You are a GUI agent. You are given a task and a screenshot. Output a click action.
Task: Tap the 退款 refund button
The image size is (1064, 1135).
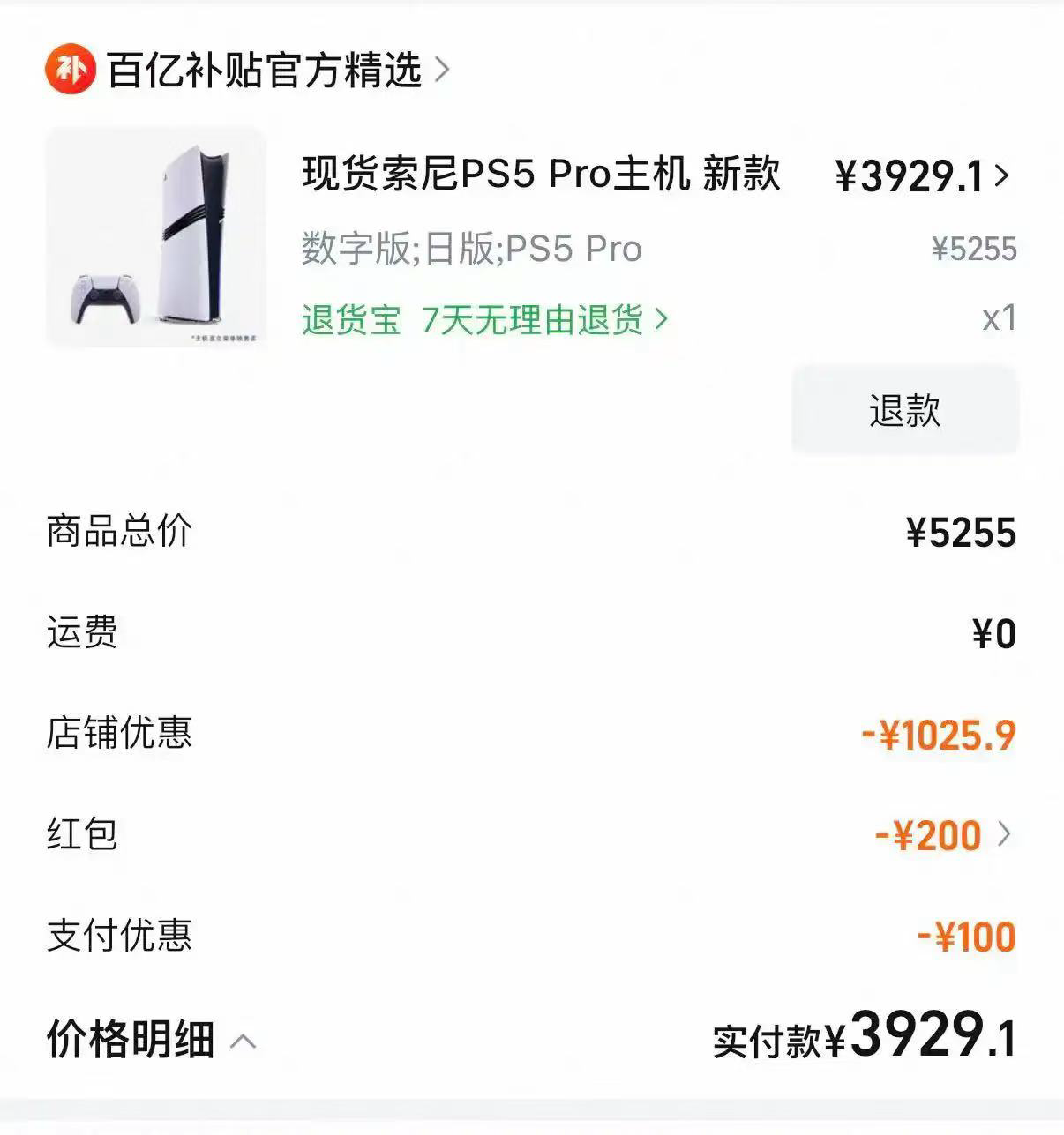[x=904, y=410]
